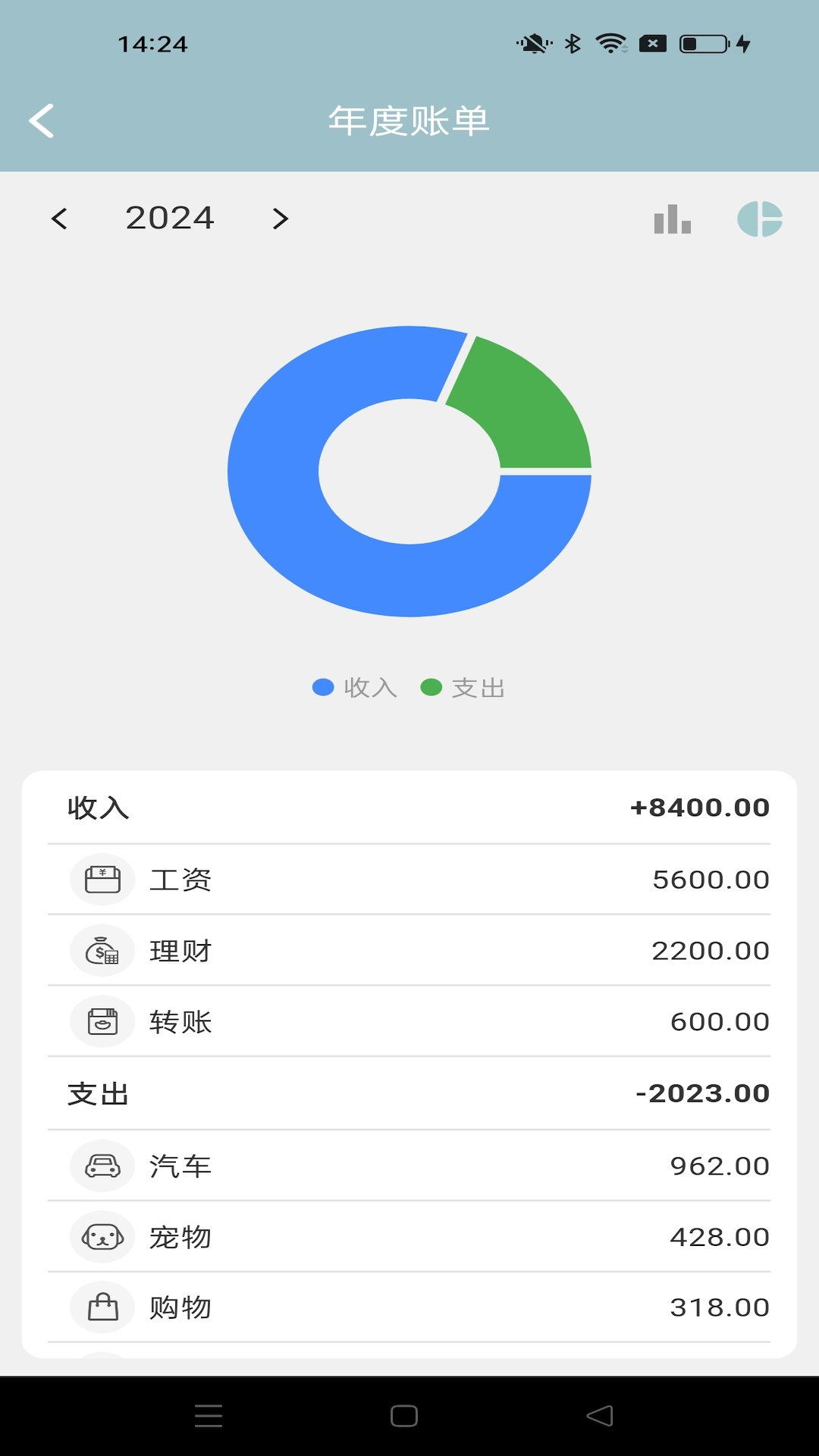The image size is (819, 1456).
Task: Open the 汽车 row showing 962.00
Action: [x=409, y=1166]
